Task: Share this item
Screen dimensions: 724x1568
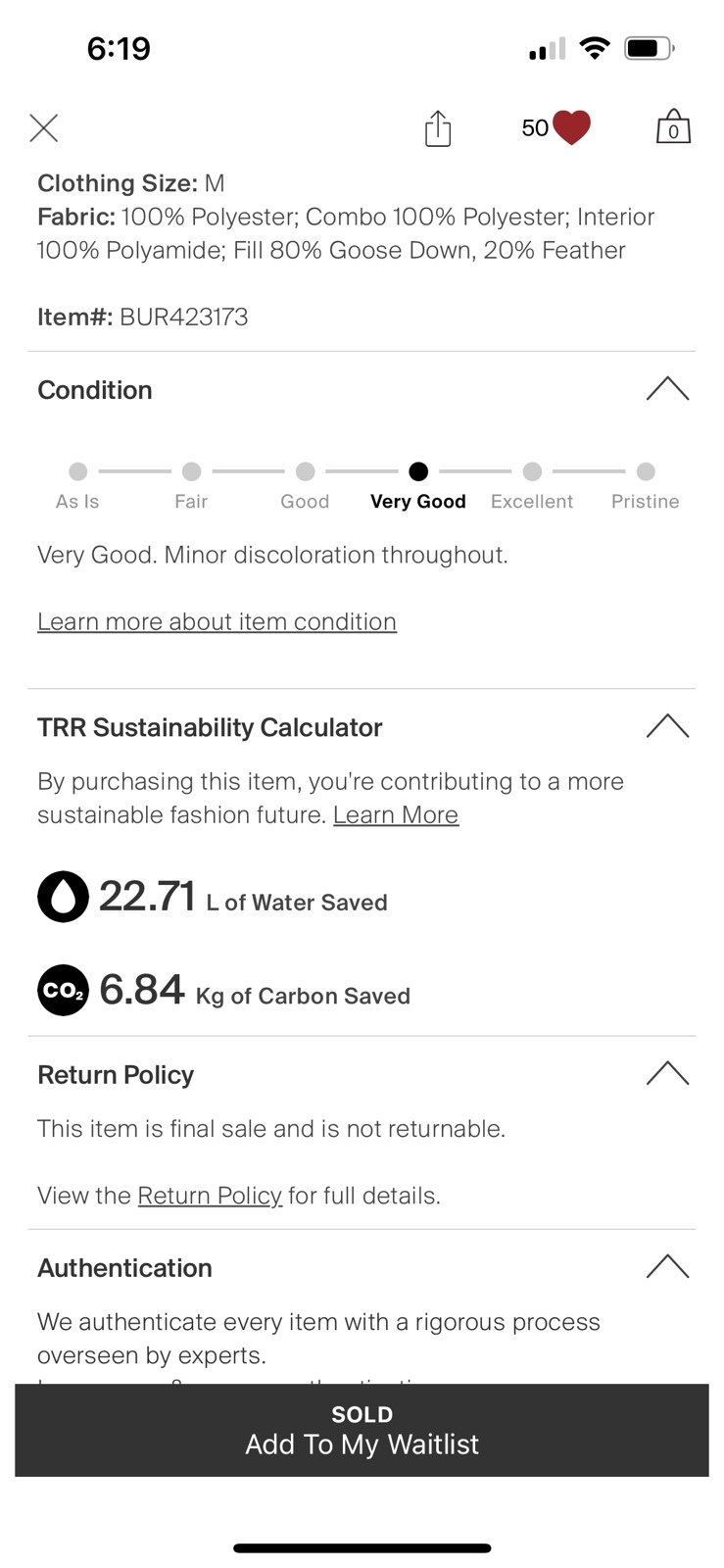Action: point(438,128)
